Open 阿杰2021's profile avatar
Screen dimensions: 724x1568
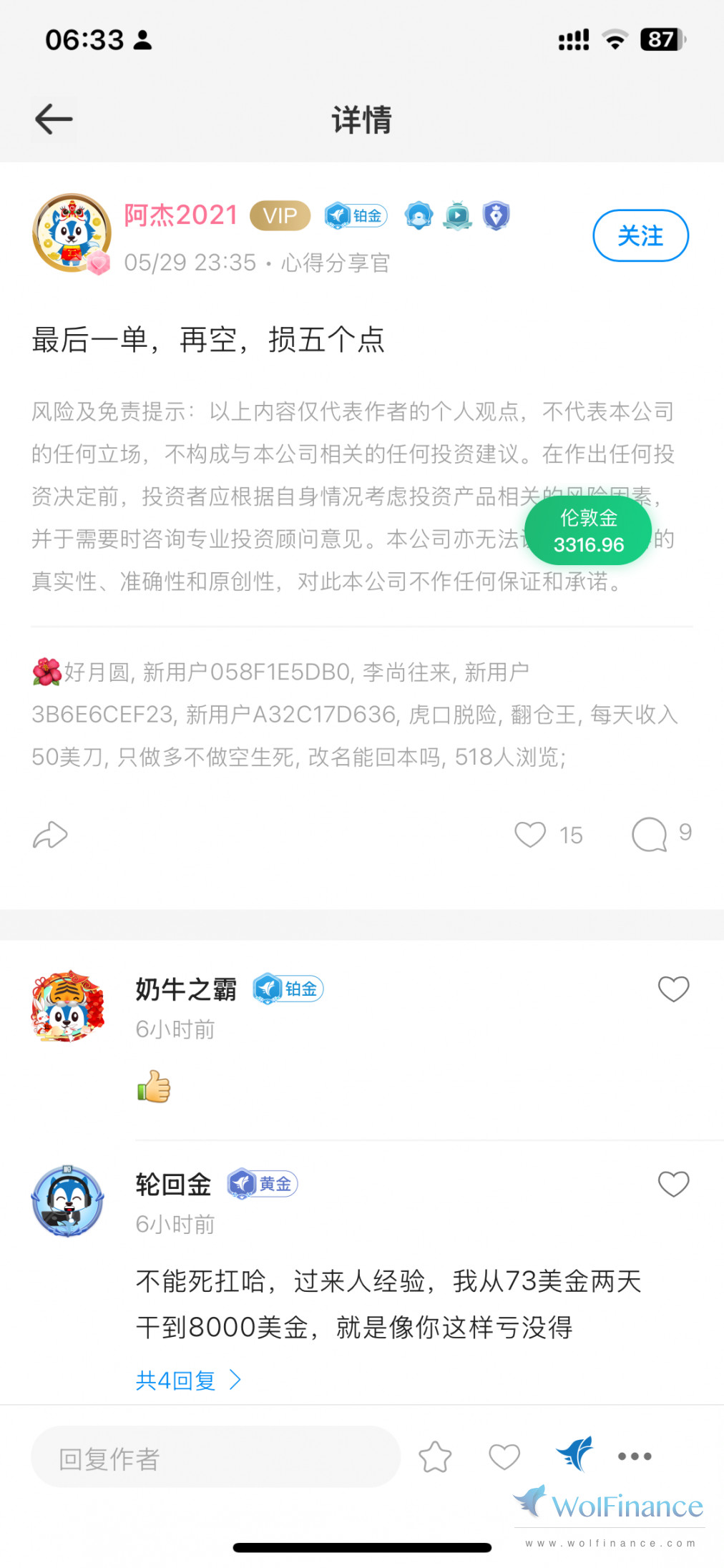click(72, 233)
